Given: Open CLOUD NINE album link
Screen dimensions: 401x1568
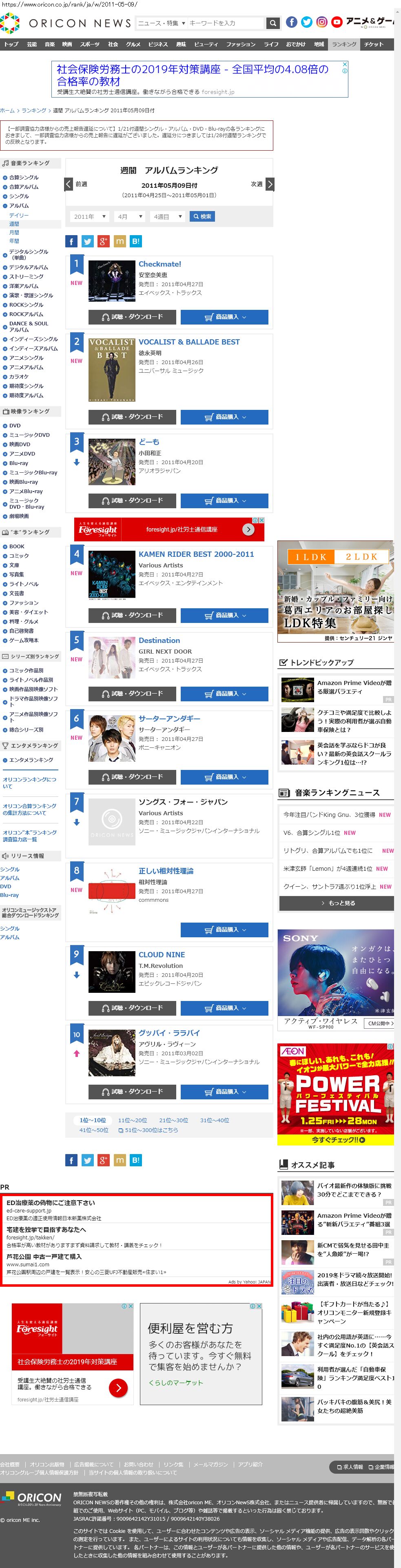Looking at the screenshot, I should point(162,954).
